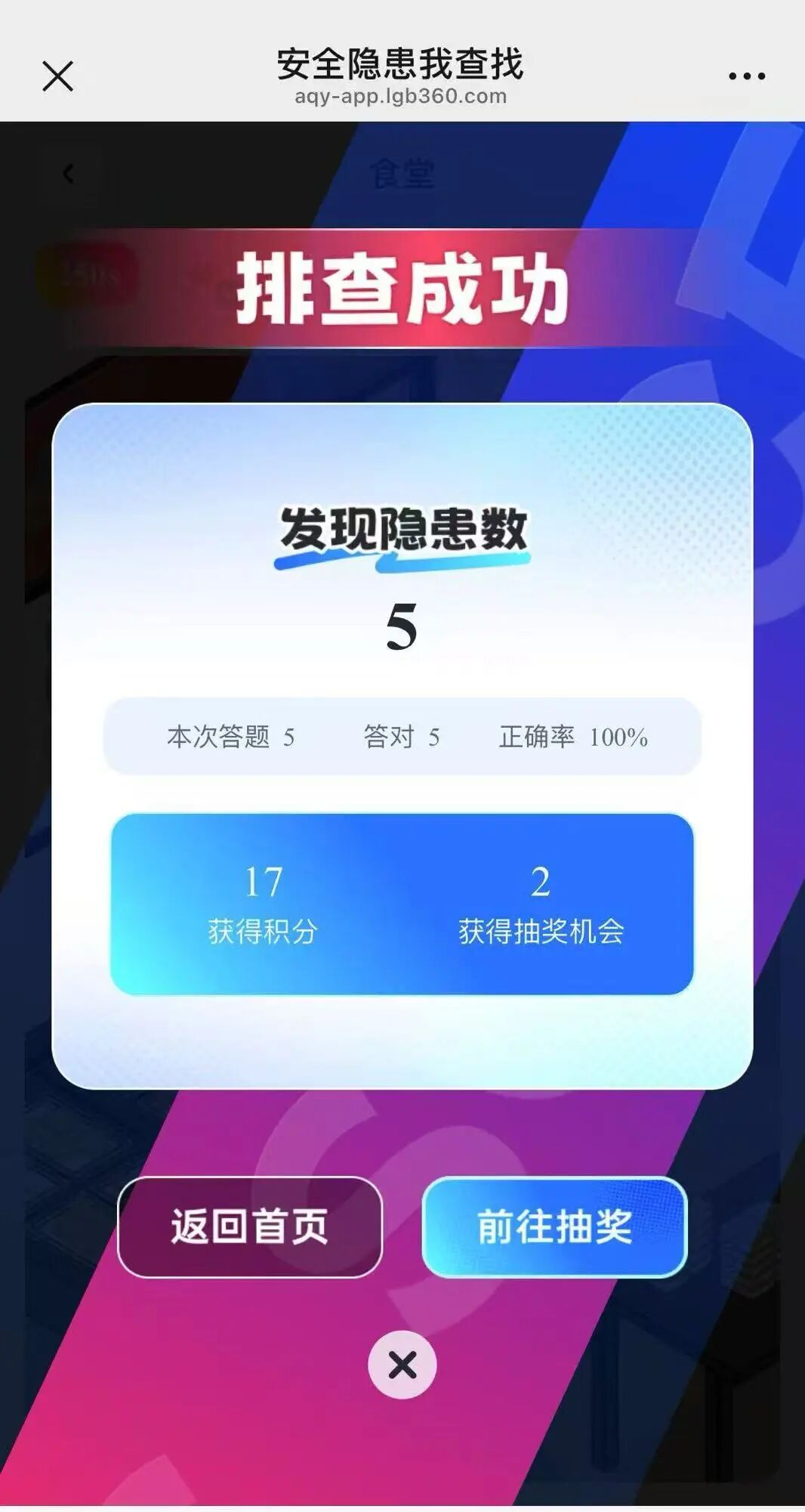Screen dimensions: 805x1512
Task: Tap 返回首页 to return home
Action: pos(250,1226)
